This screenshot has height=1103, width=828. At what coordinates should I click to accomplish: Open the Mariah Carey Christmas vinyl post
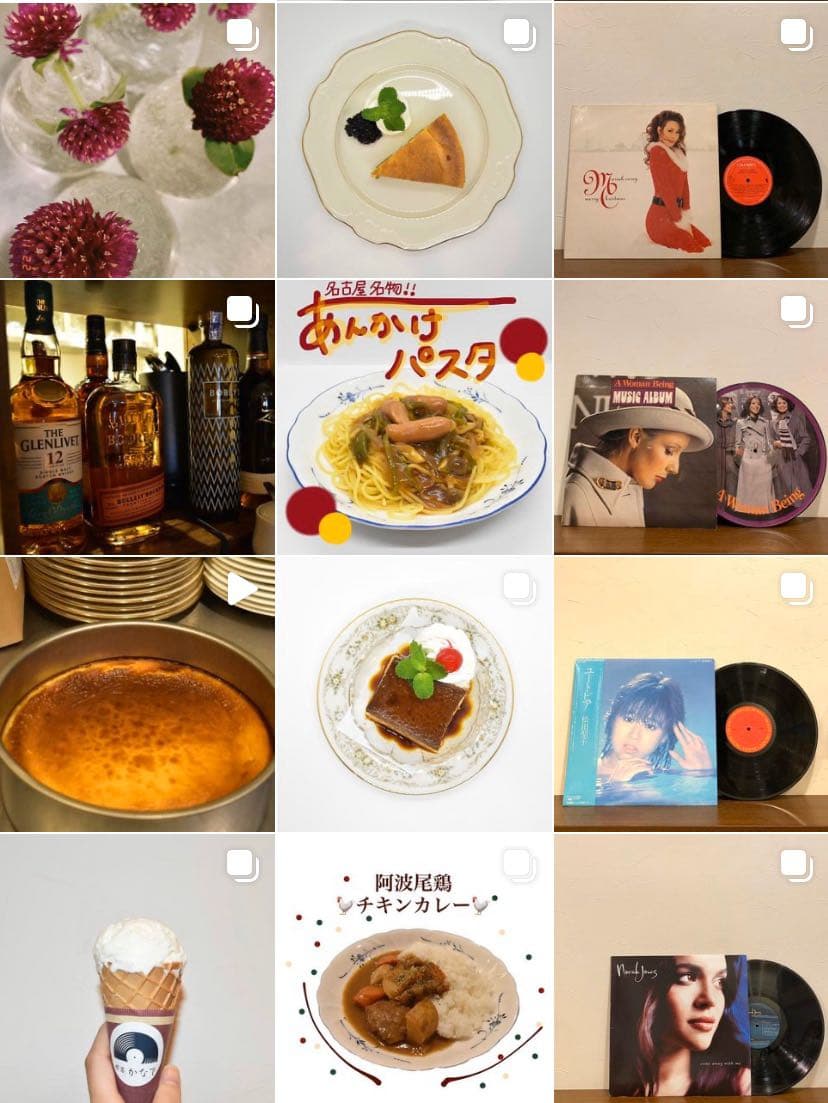(x=691, y=140)
